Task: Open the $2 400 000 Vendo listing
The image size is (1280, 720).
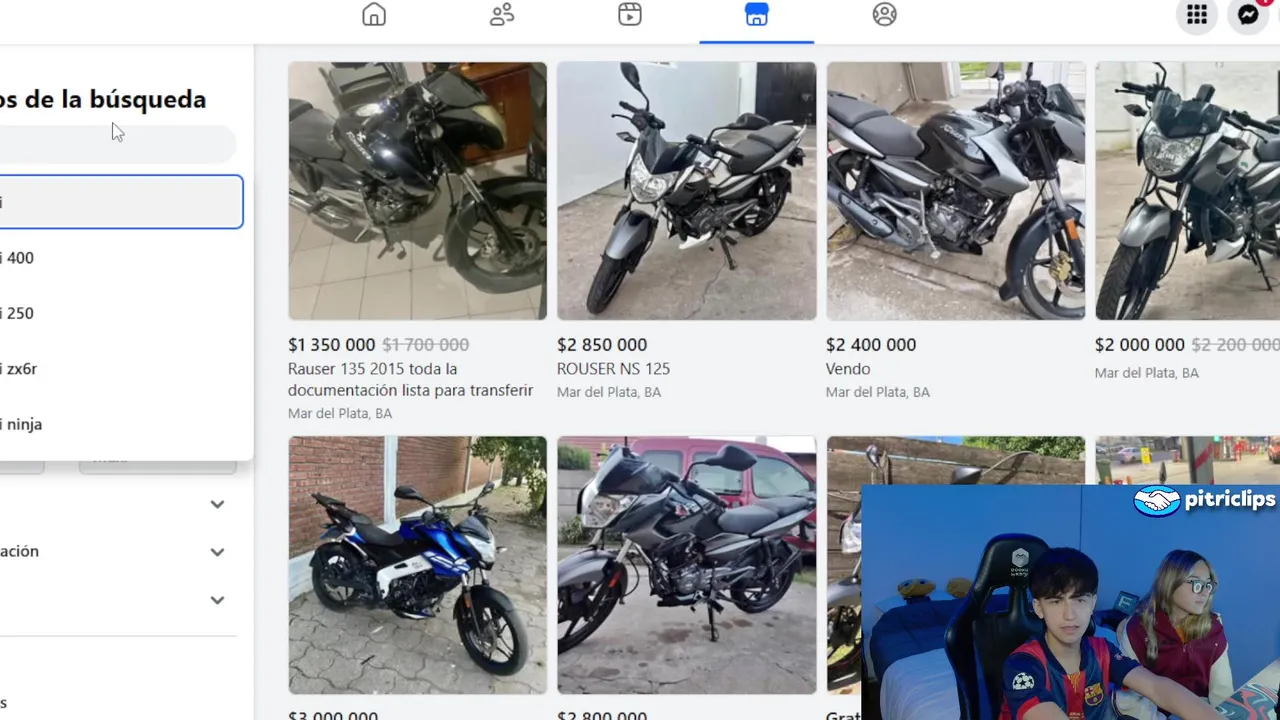Action: coord(955,191)
